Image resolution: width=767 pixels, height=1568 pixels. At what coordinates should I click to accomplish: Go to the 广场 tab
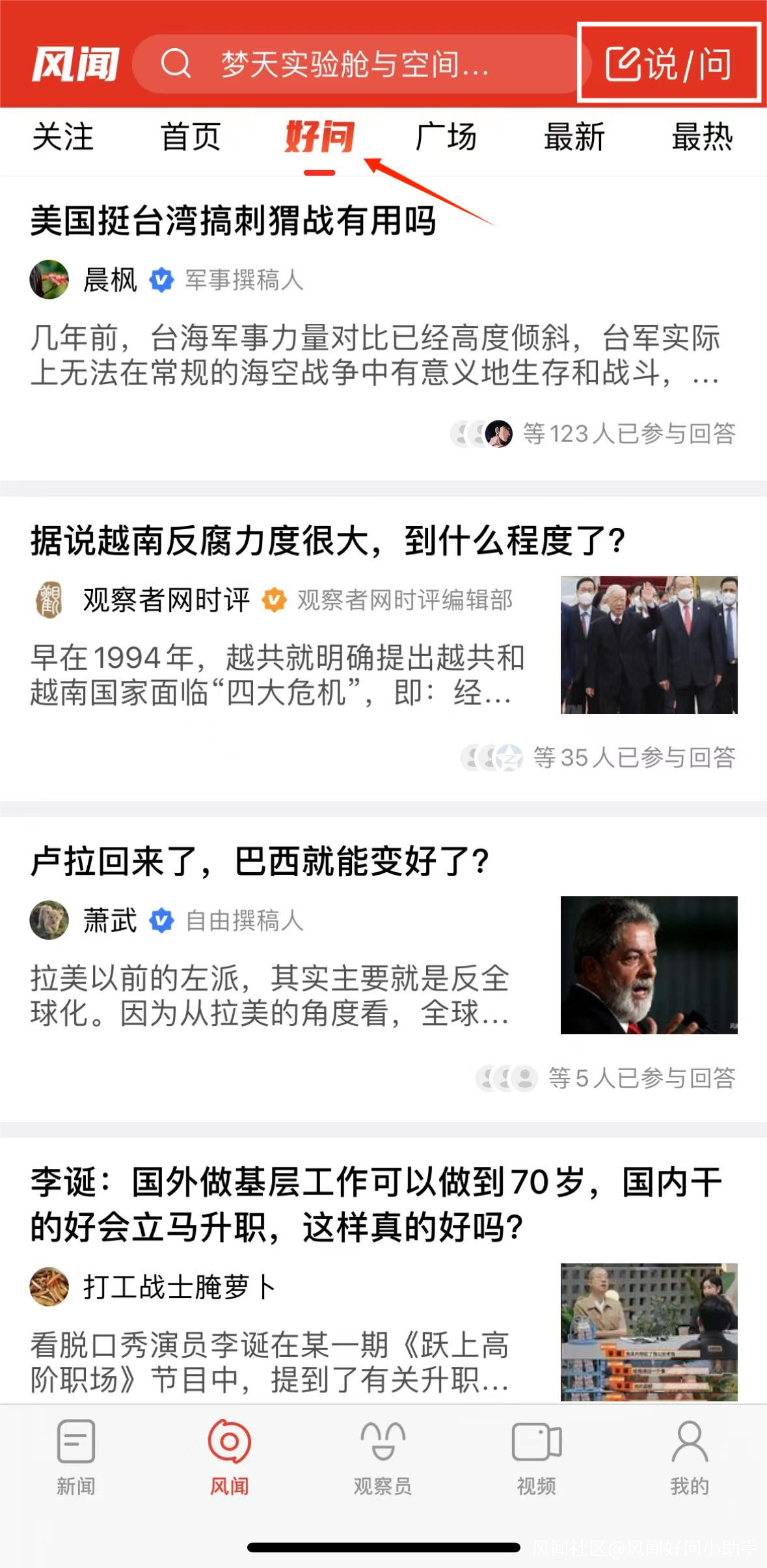(446, 137)
